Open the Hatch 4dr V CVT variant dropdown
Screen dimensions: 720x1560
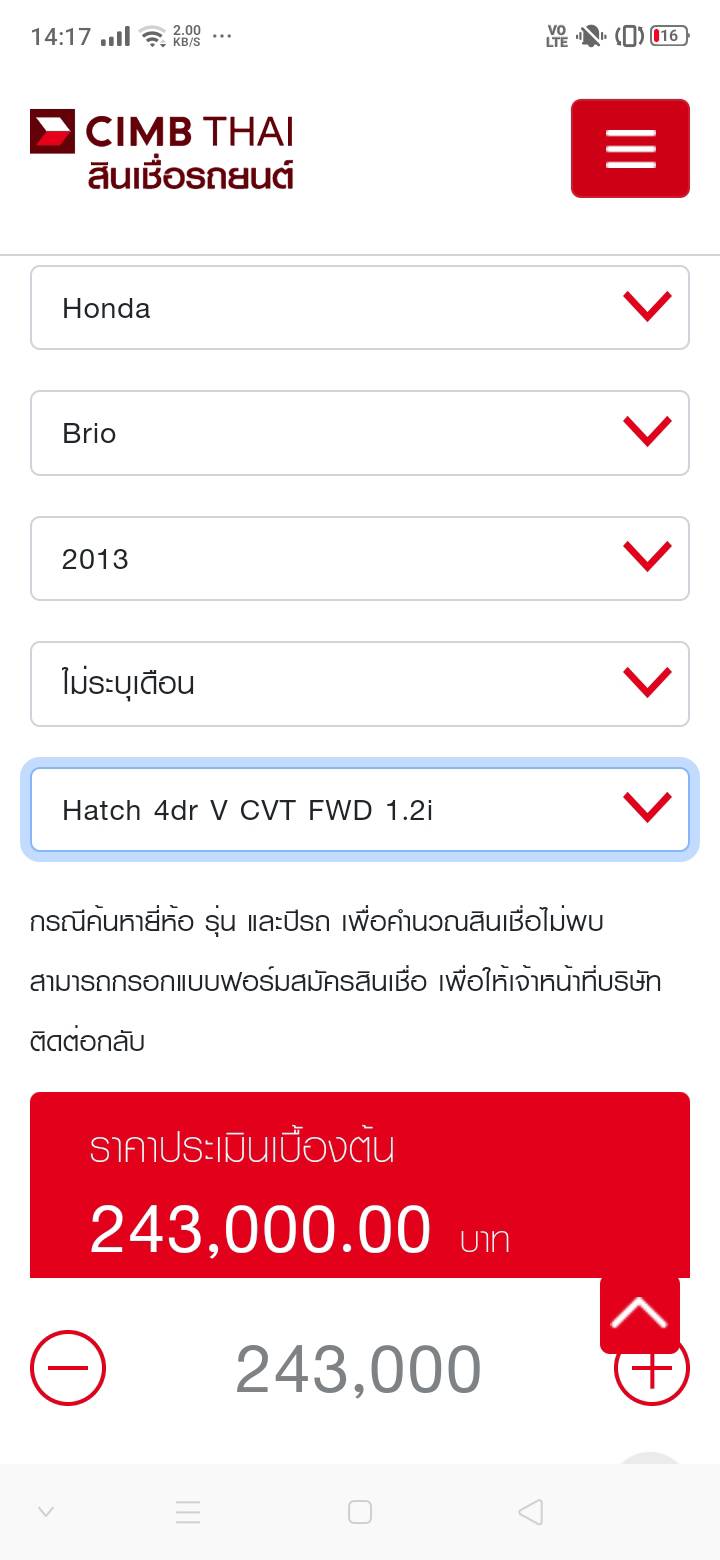[x=360, y=810]
